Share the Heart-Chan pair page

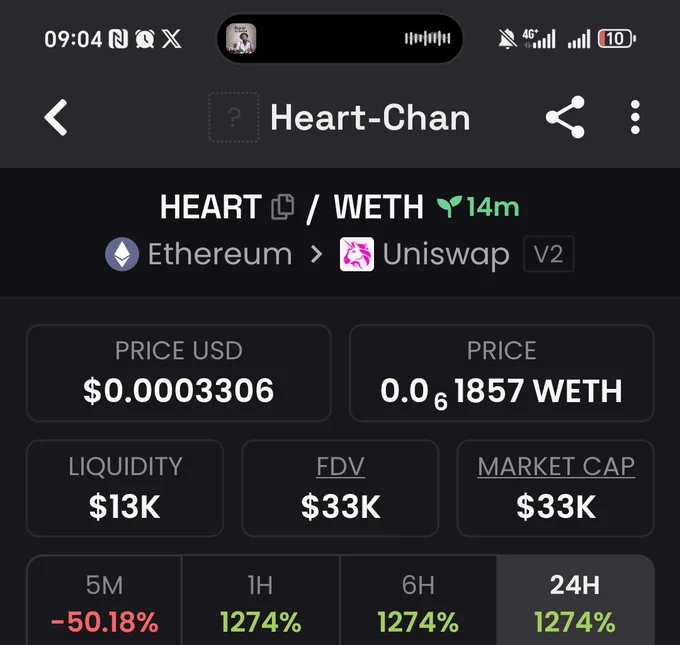pos(565,117)
